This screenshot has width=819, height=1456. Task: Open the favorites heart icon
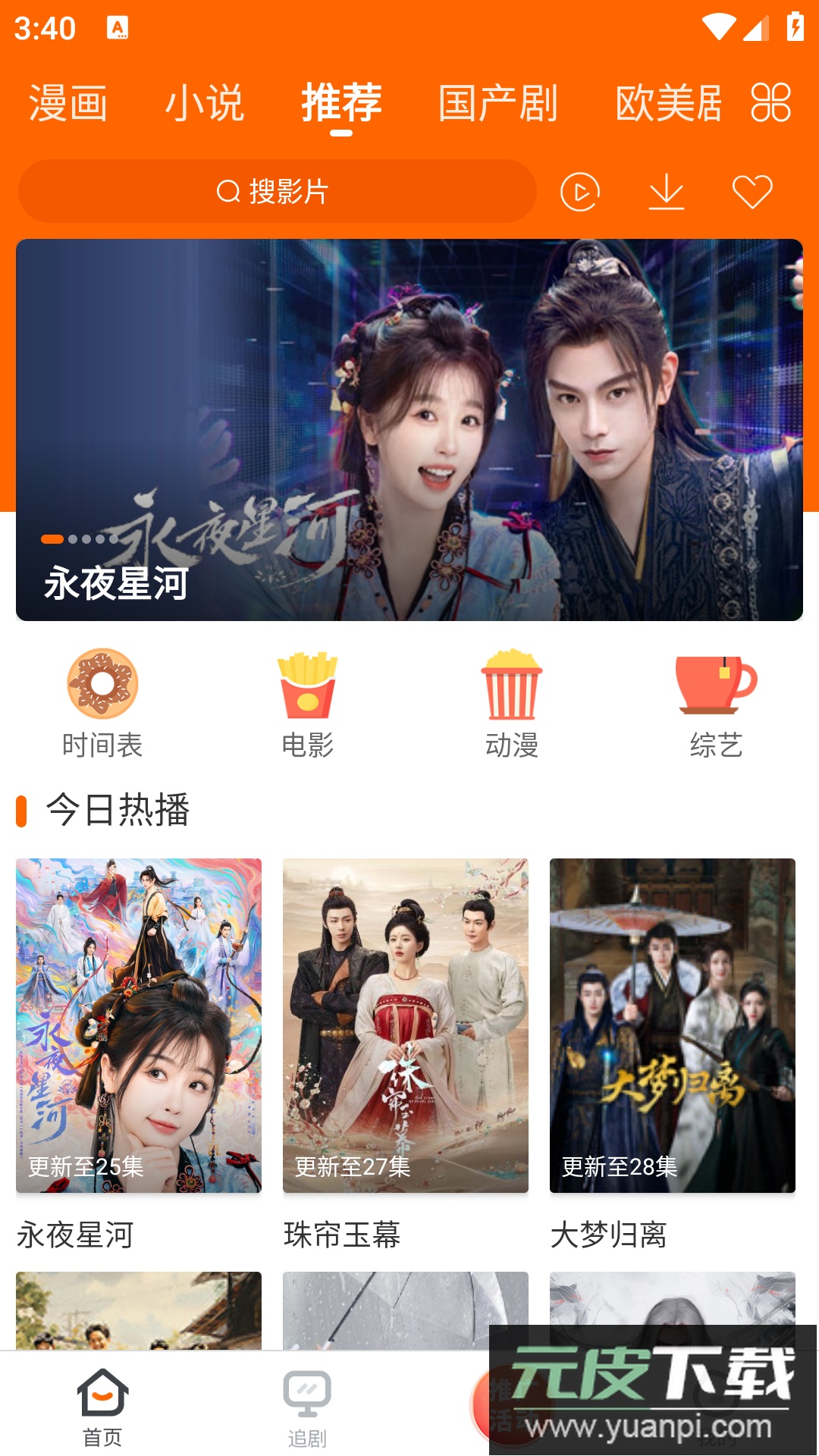point(752,192)
